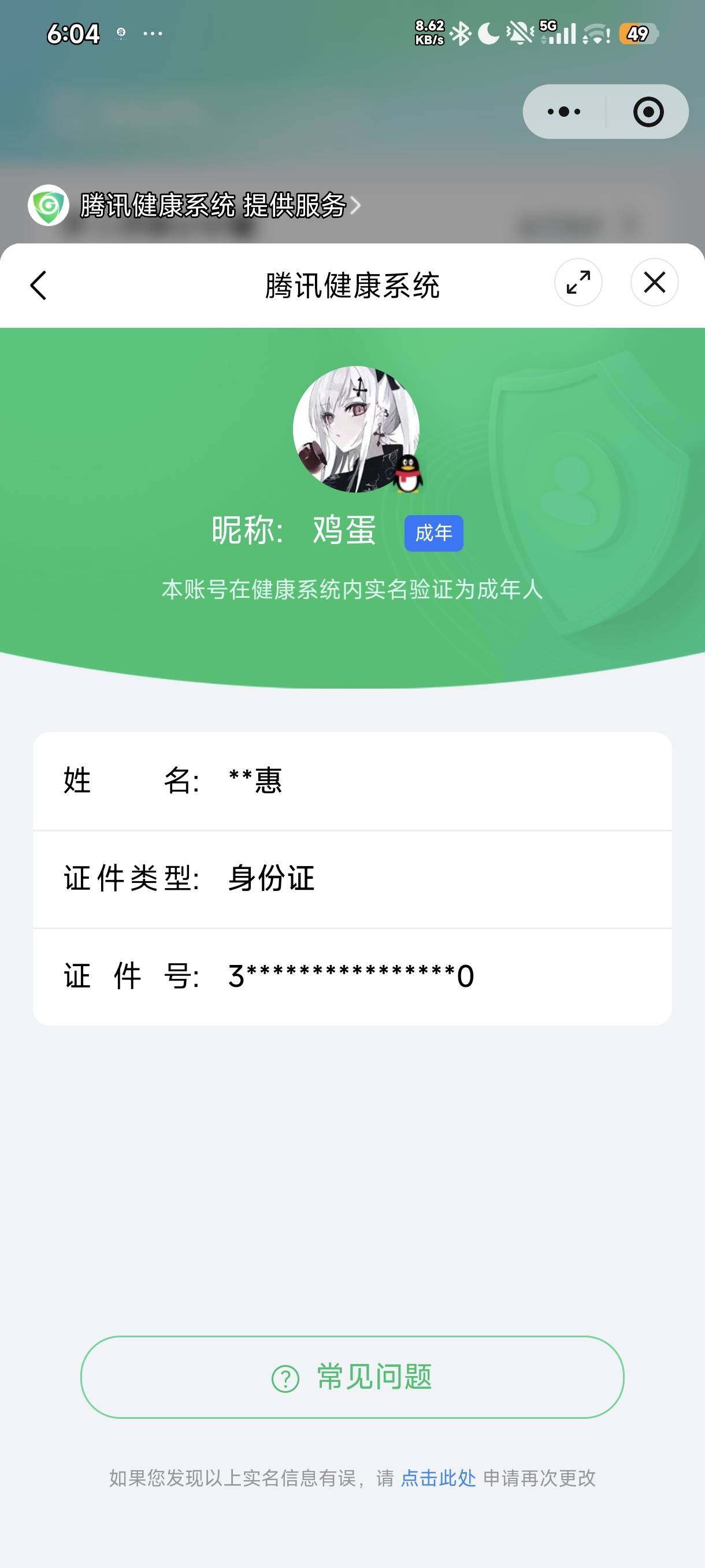Expand the 证件号 ID number row
This screenshot has width=705, height=1568.
coord(352,975)
